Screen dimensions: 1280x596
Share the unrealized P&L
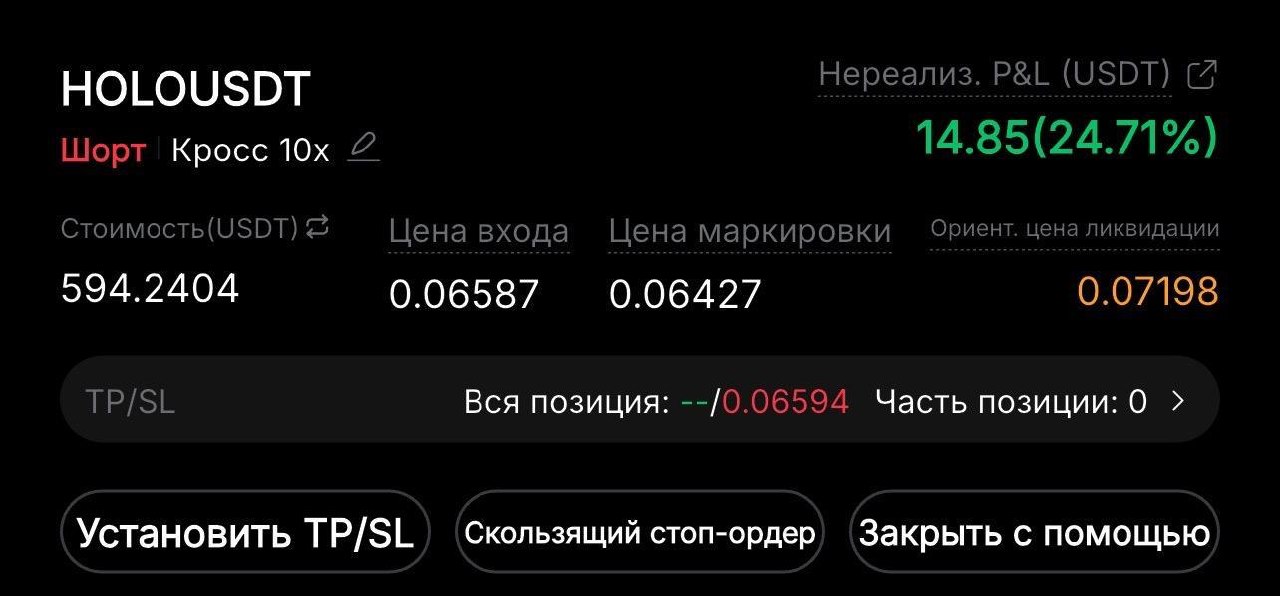(1201, 75)
